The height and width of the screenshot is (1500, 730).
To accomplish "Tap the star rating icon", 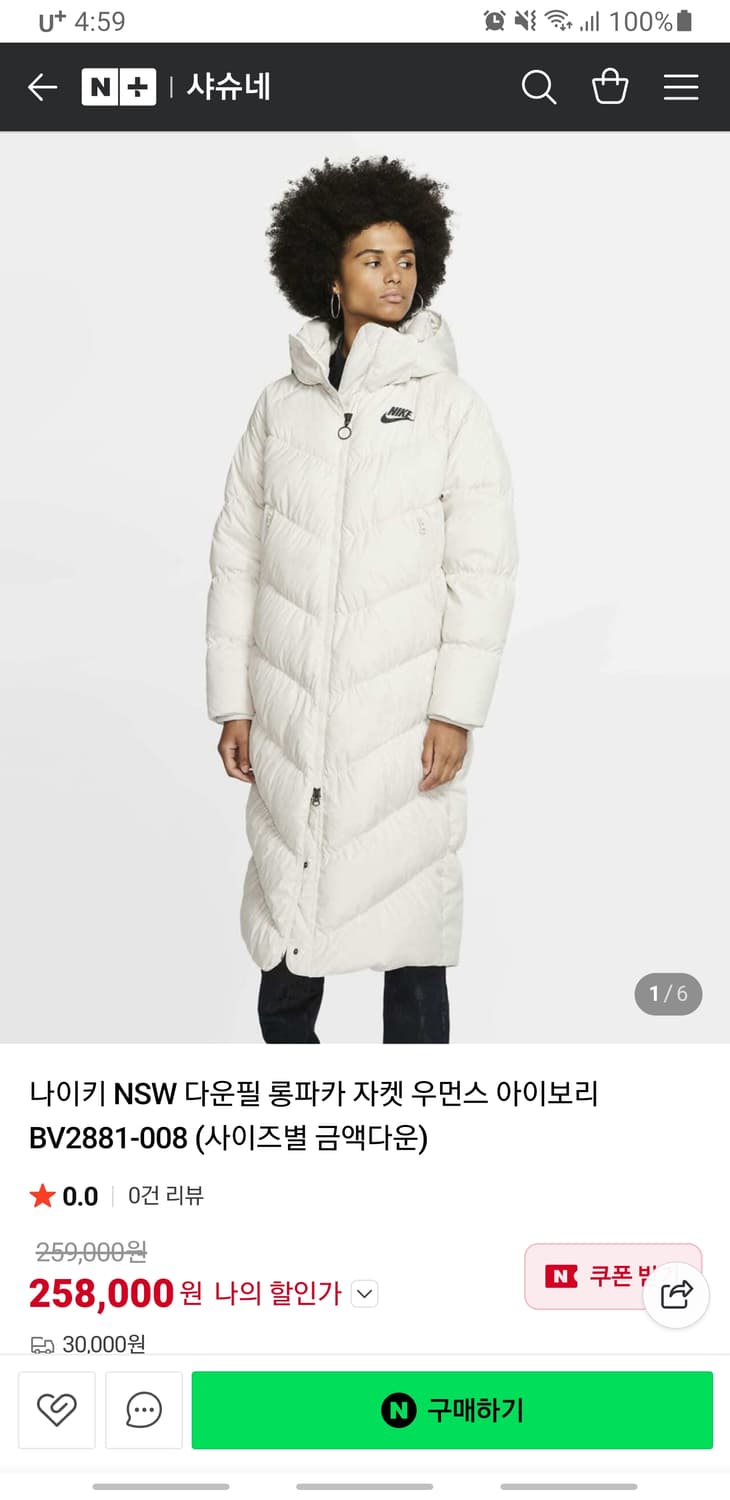I will pos(42,1195).
